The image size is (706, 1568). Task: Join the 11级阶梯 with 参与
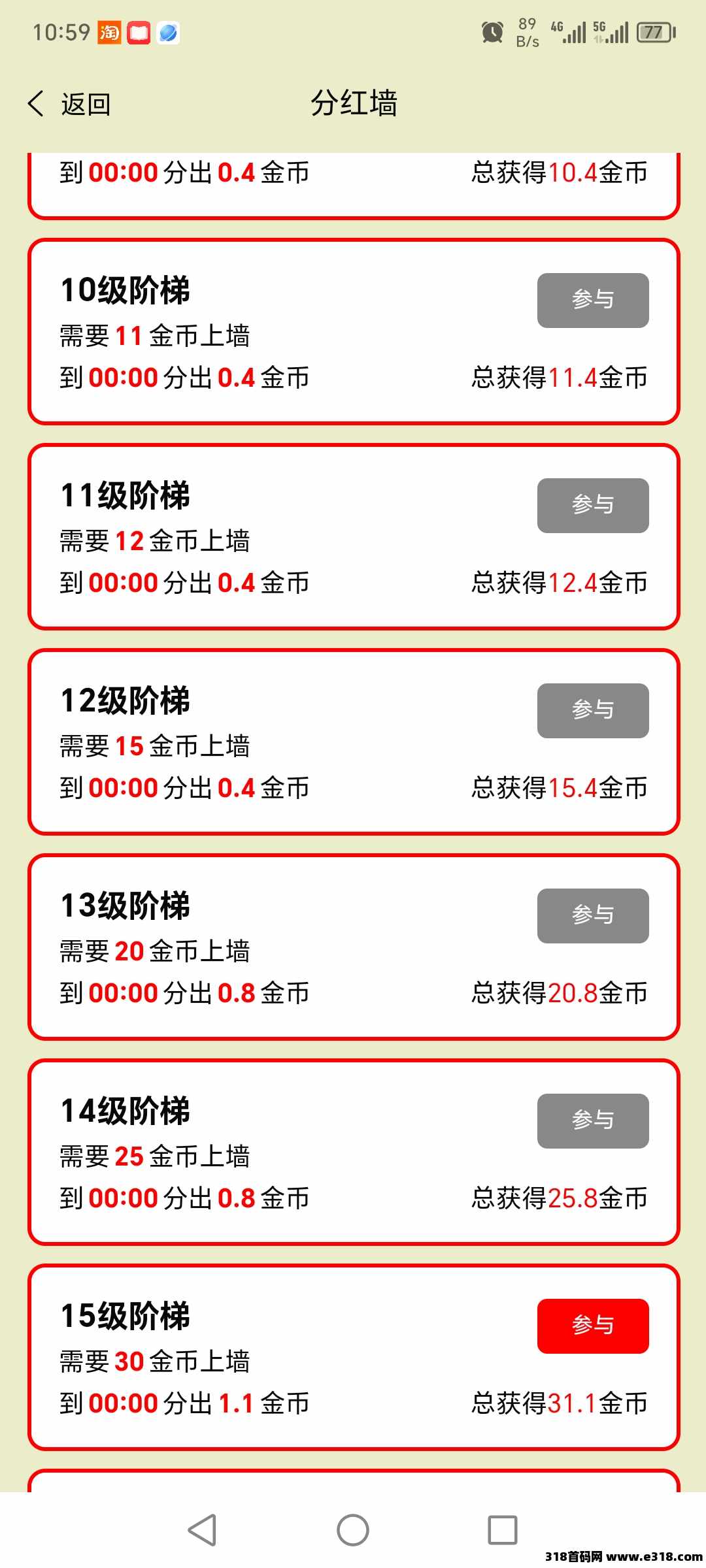click(x=593, y=506)
